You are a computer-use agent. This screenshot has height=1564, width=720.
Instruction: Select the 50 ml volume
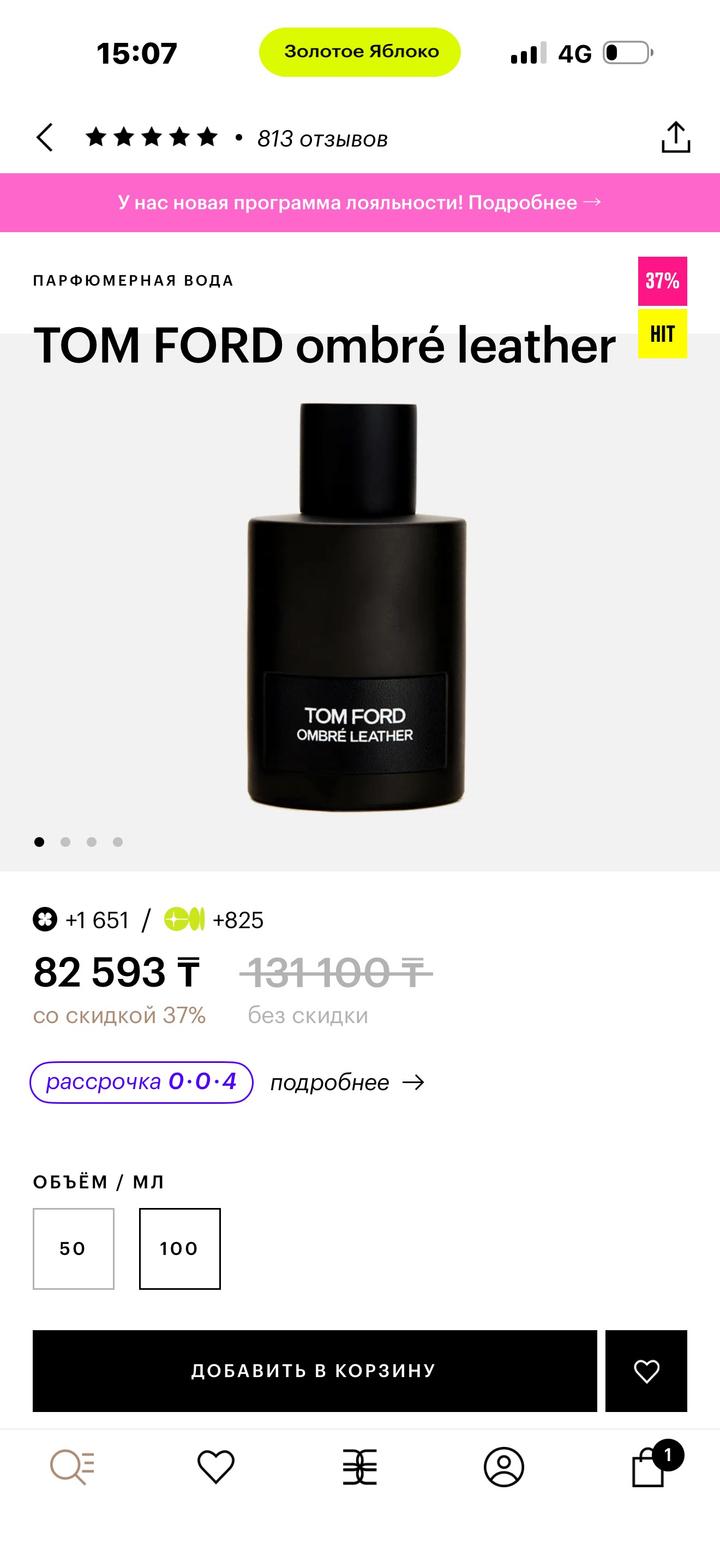(x=73, y=1248)
